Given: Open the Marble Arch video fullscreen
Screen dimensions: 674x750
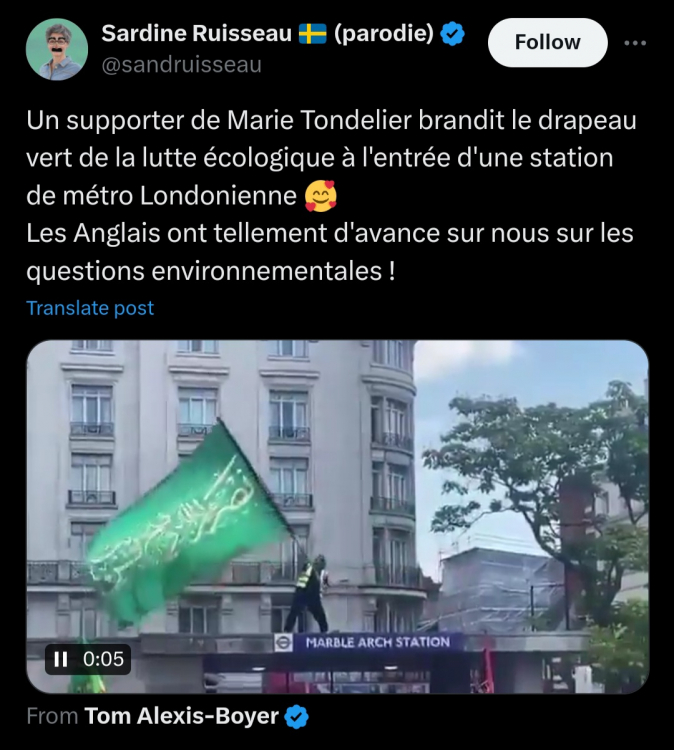Looking at the screenshot, I should pos(337,500).
